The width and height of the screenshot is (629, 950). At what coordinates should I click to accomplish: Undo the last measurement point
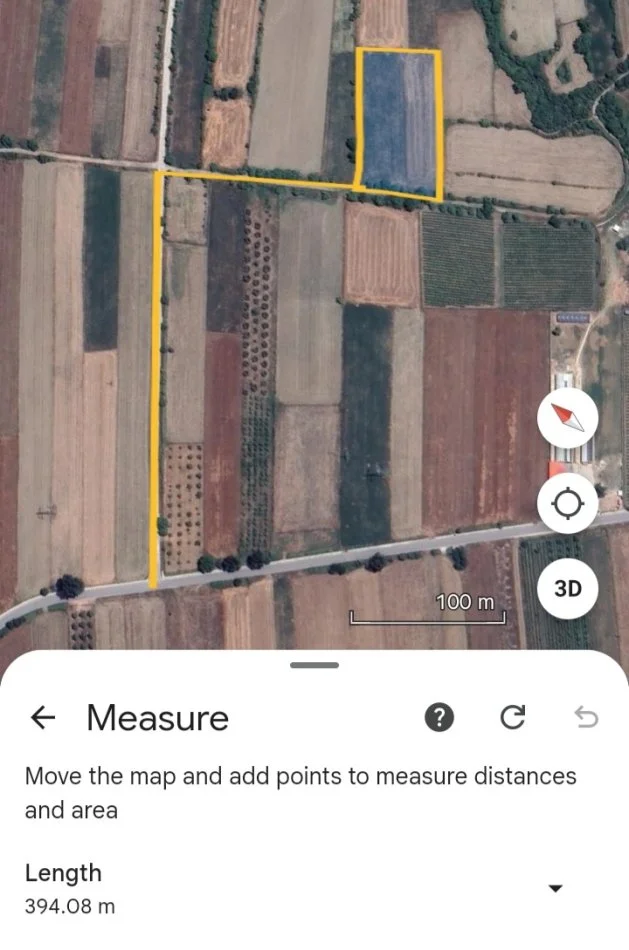pyautogui.click(x=587, y=717)
